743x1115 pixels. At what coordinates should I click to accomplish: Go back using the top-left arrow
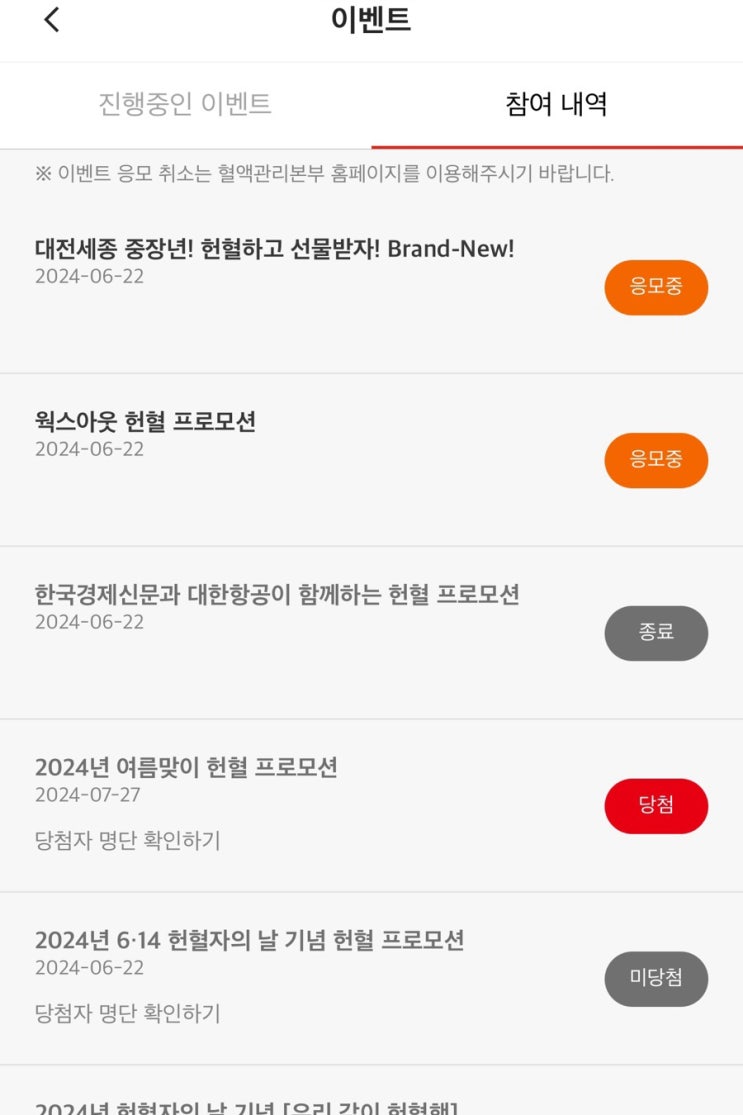[51, 20]
